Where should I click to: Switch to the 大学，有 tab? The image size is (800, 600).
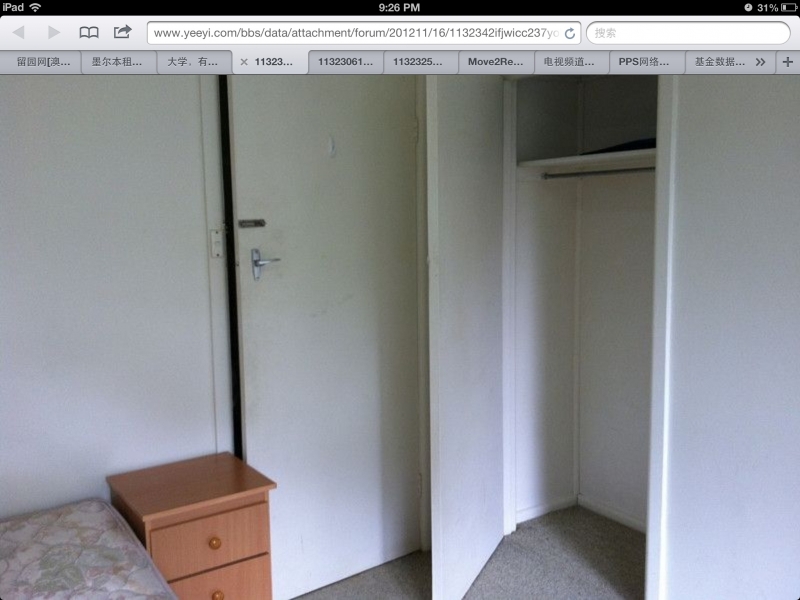coord(194,62)
